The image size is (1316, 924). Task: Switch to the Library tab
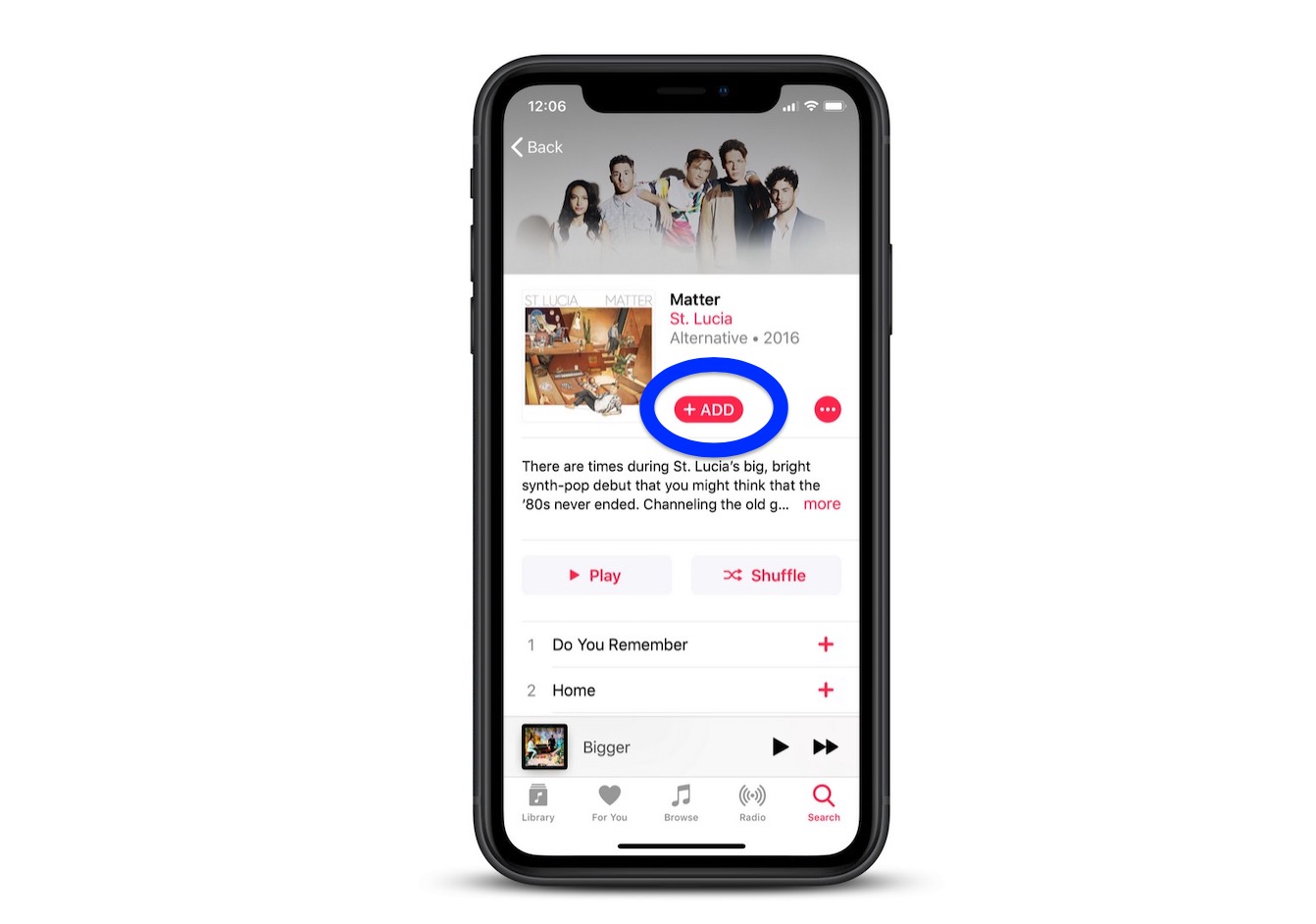pyautogui.click(x=537, y=802)
